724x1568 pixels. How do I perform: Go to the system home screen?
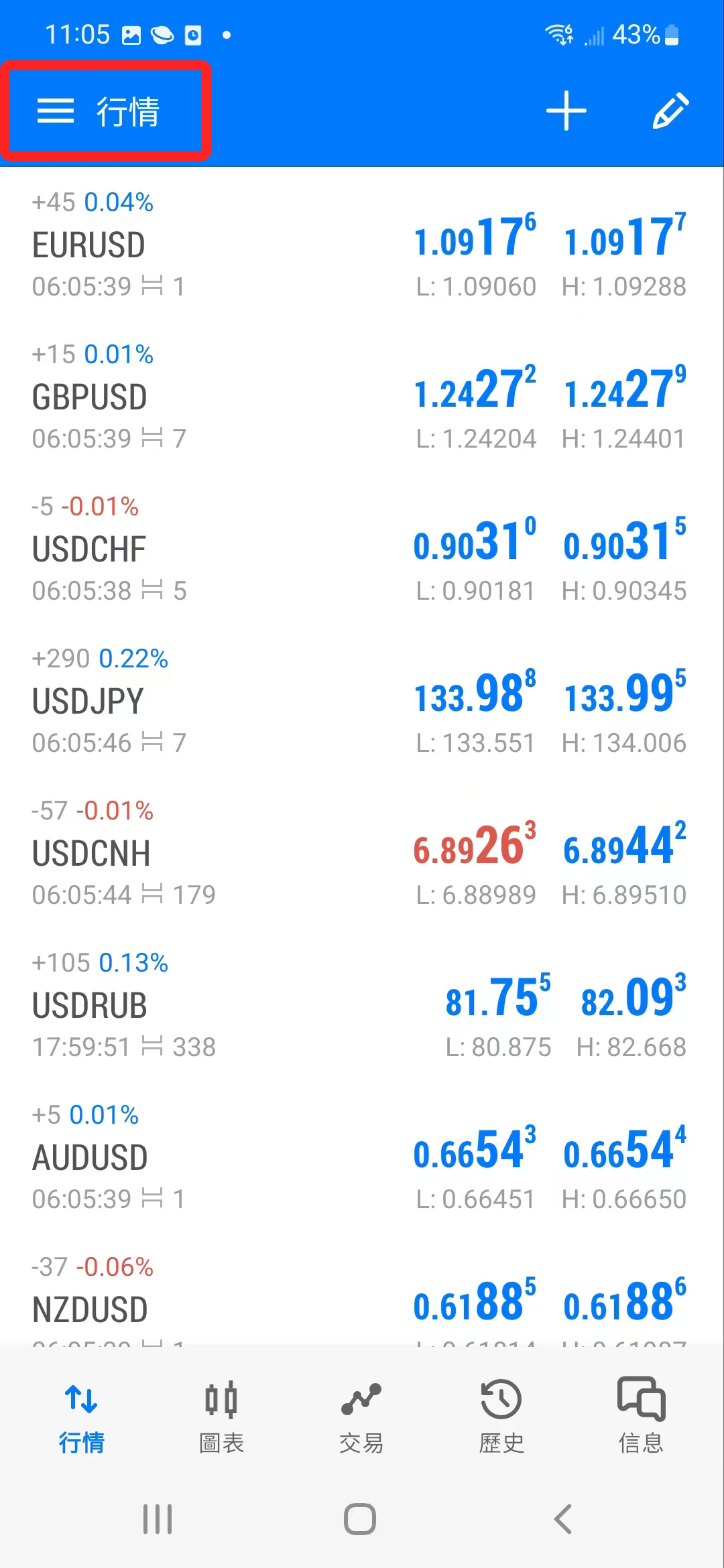(x=360, y=1519)
